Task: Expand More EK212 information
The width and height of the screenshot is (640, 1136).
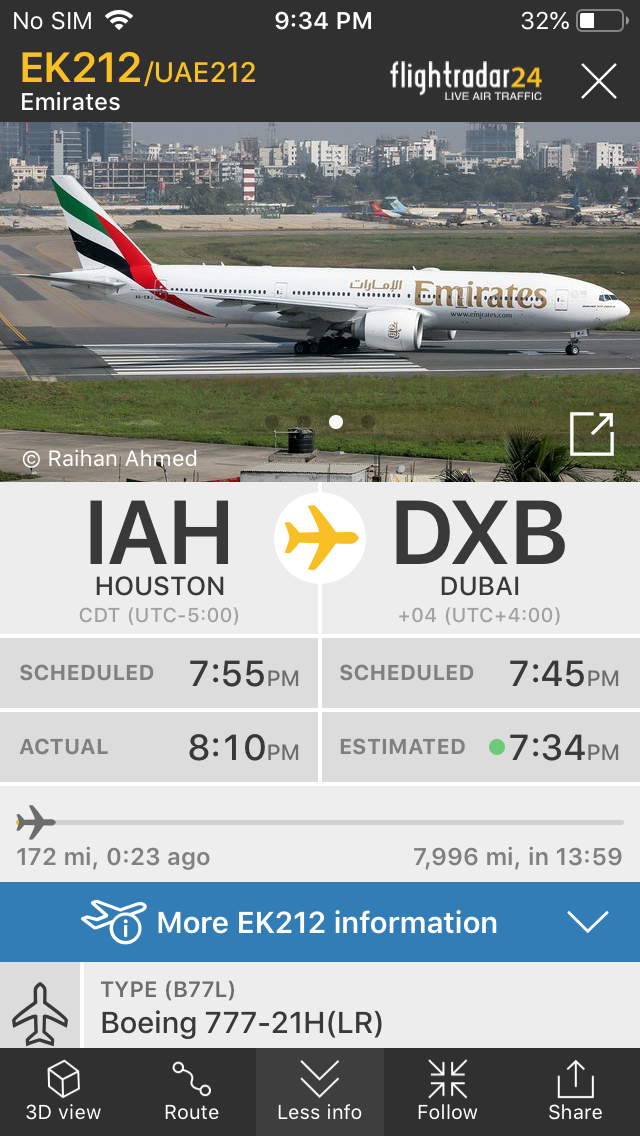Action: 320,922
